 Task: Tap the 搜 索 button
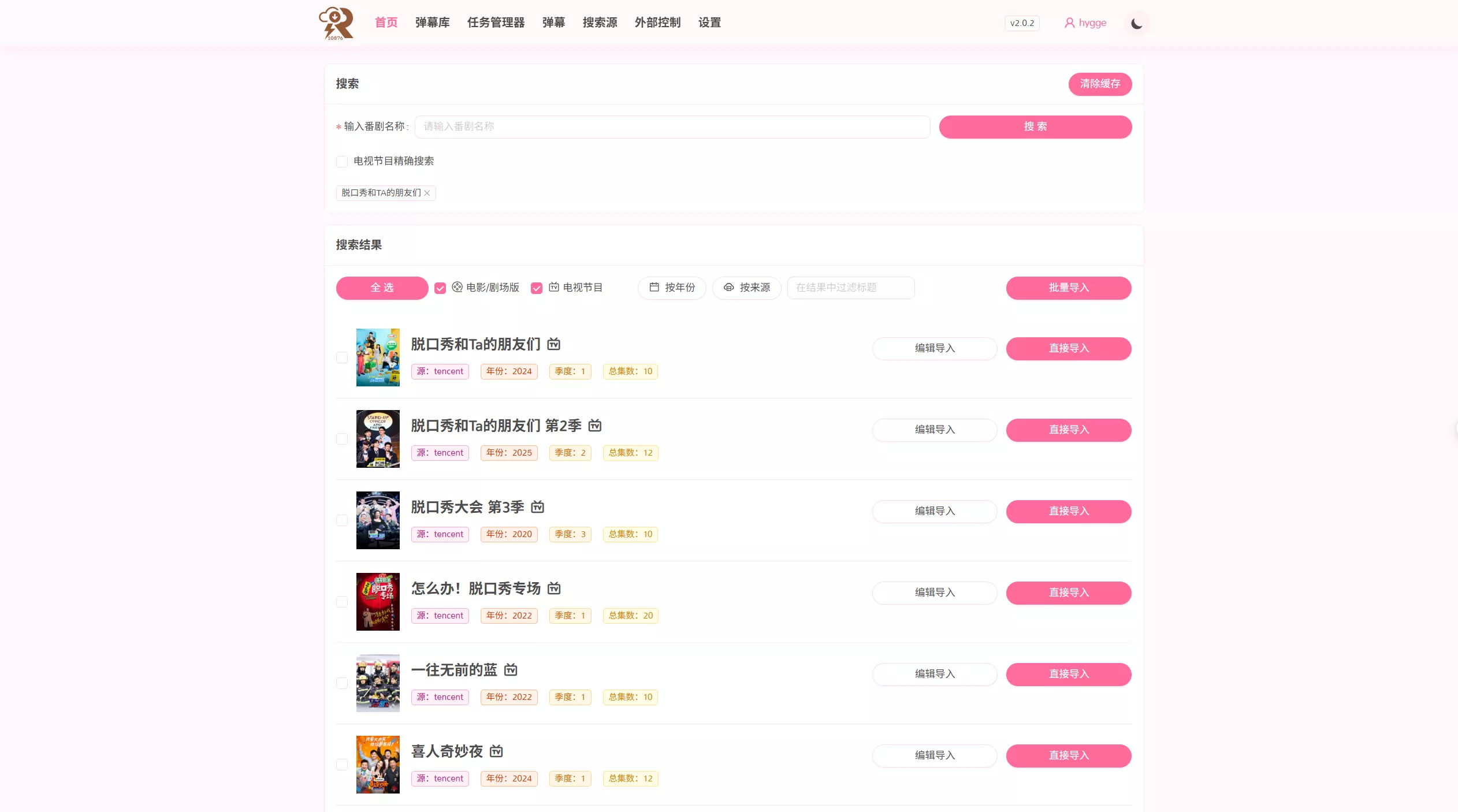1035,126
